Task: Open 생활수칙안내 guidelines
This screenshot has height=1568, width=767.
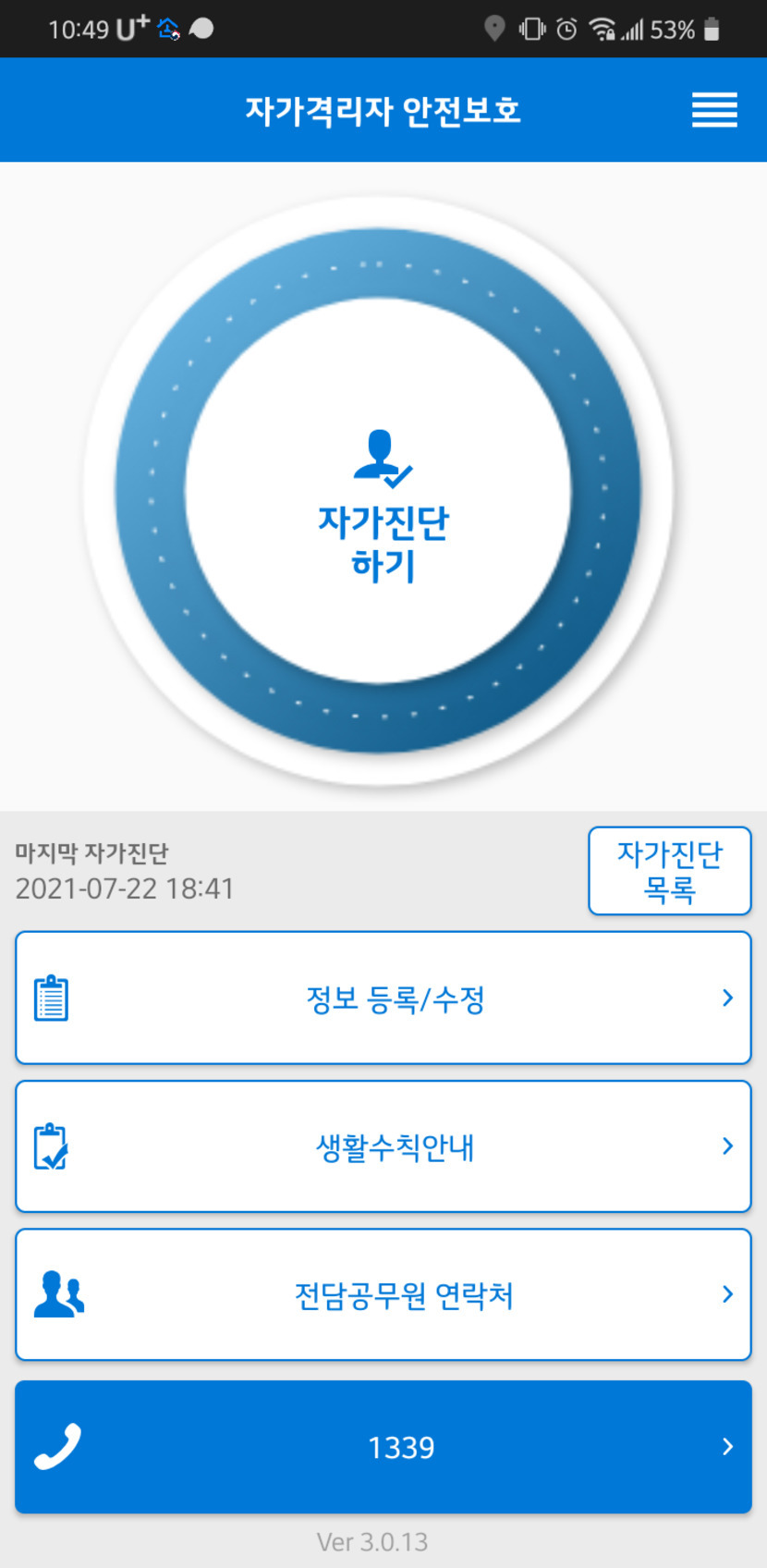Action: coord(383,1146)
